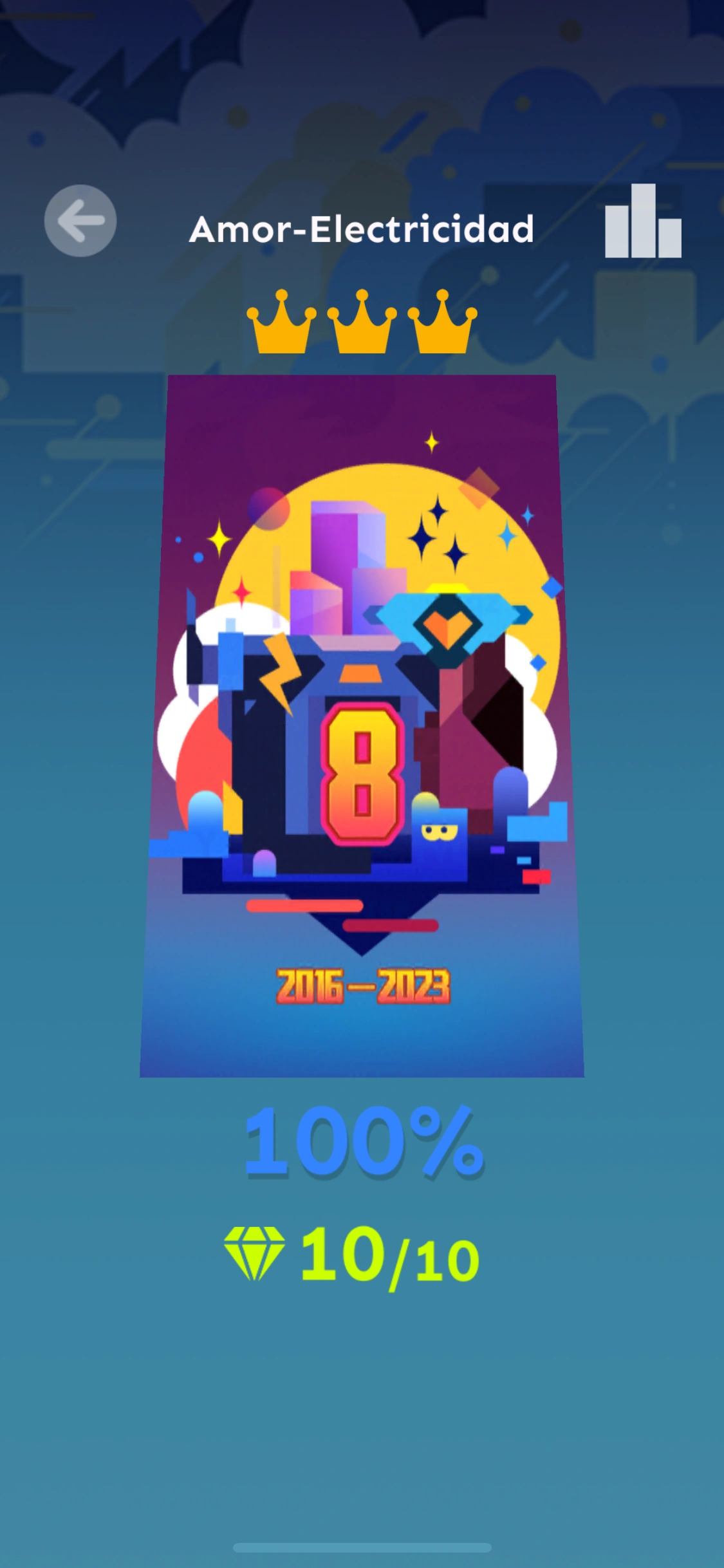The height and width of the screenshot is (1568, 724).
Task: Open the leaderboard bar chart icon
Action: pos(642,222)
